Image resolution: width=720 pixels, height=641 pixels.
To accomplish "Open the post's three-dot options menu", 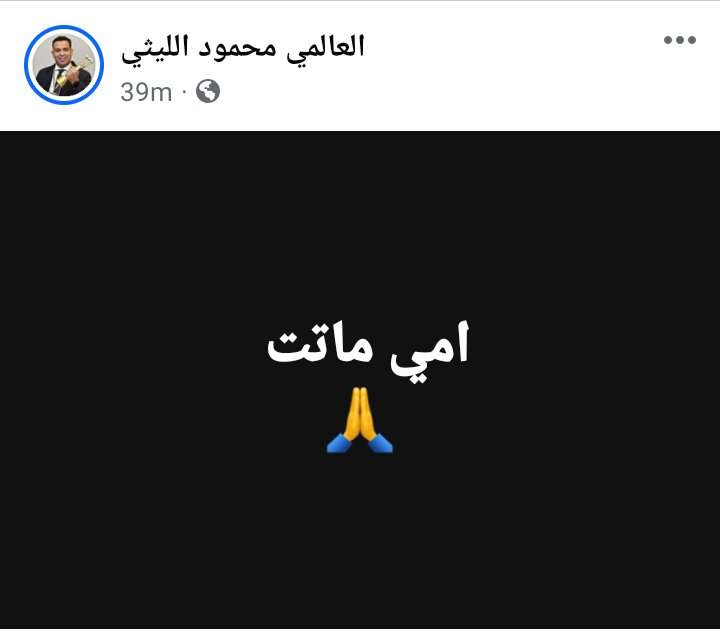I will (679, 41).
